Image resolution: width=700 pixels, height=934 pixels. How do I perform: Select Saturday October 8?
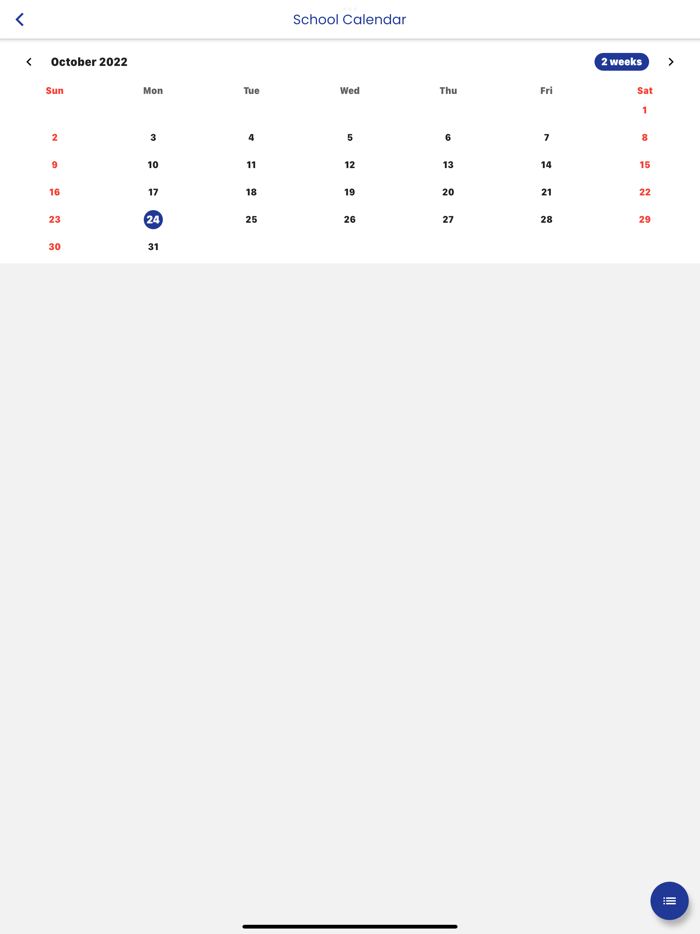(645, 138)
